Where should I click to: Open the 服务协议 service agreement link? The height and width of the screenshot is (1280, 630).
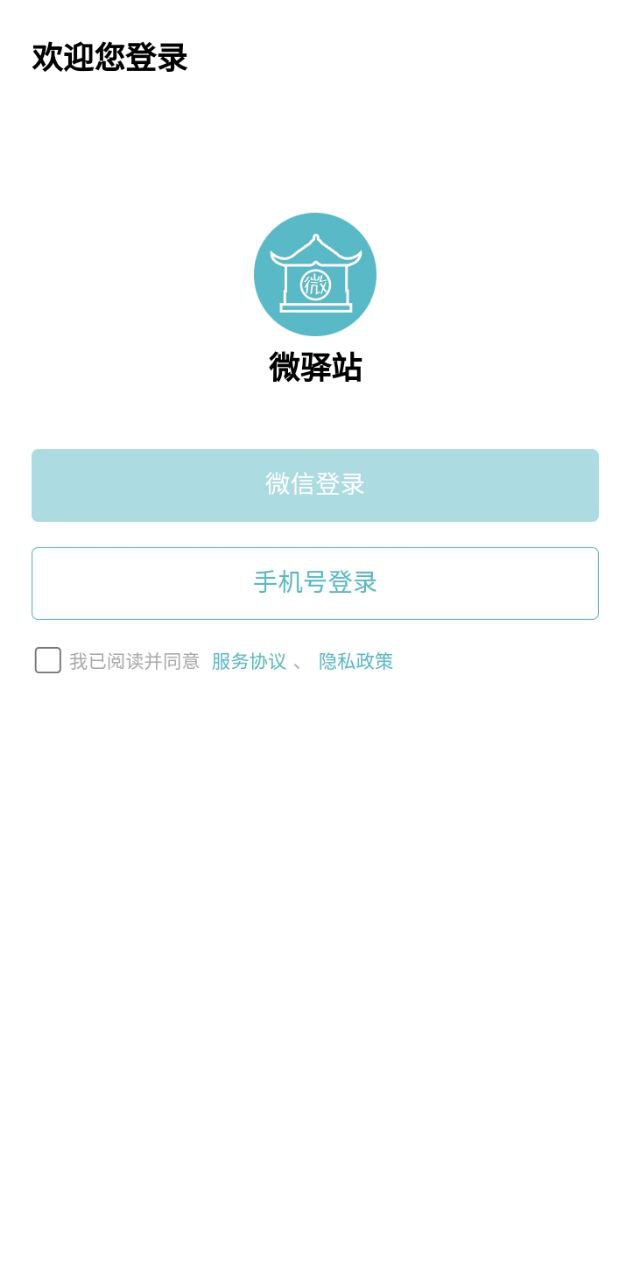(x=249, y=661)
